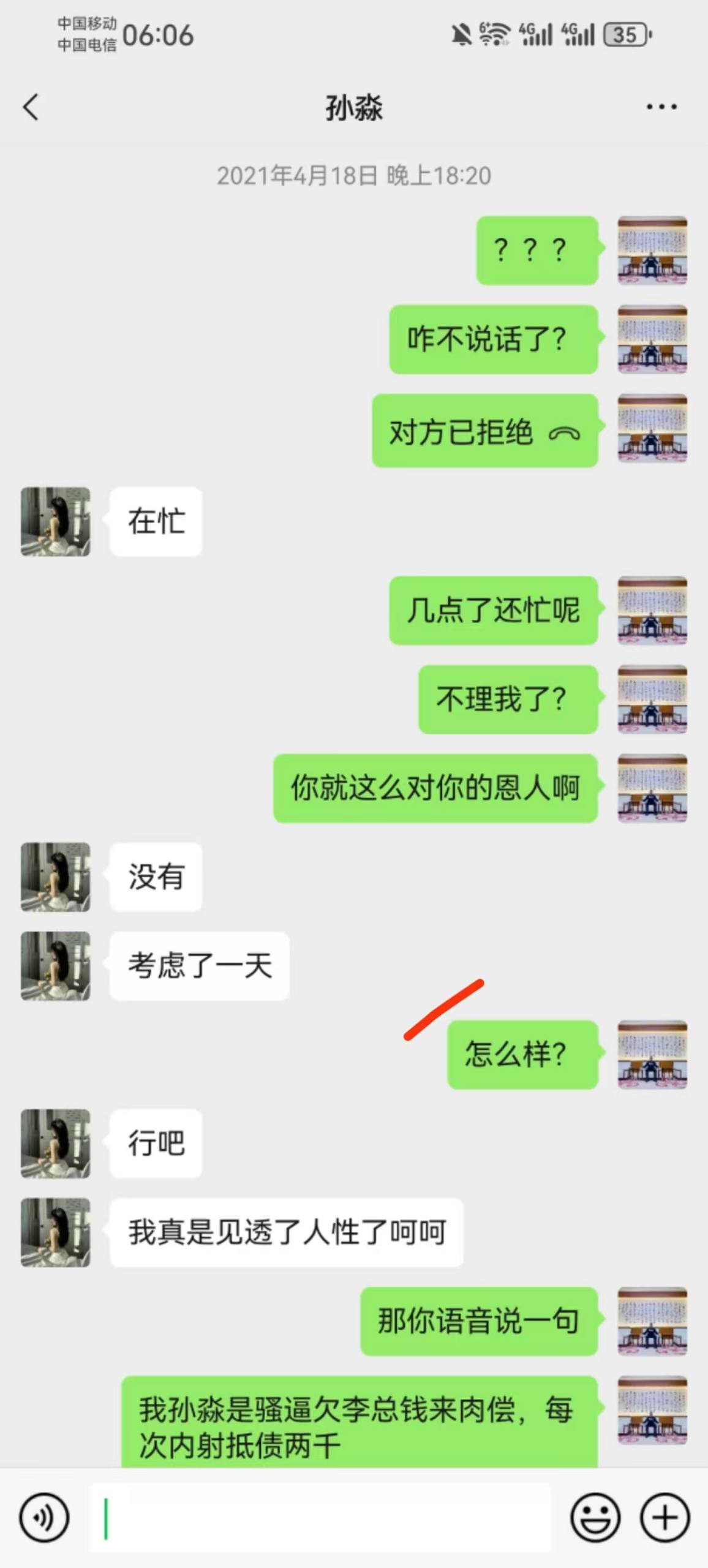Open contact's avatar beside 行吧
This screenshot has width=708, height=1568.
(56, 1143)
